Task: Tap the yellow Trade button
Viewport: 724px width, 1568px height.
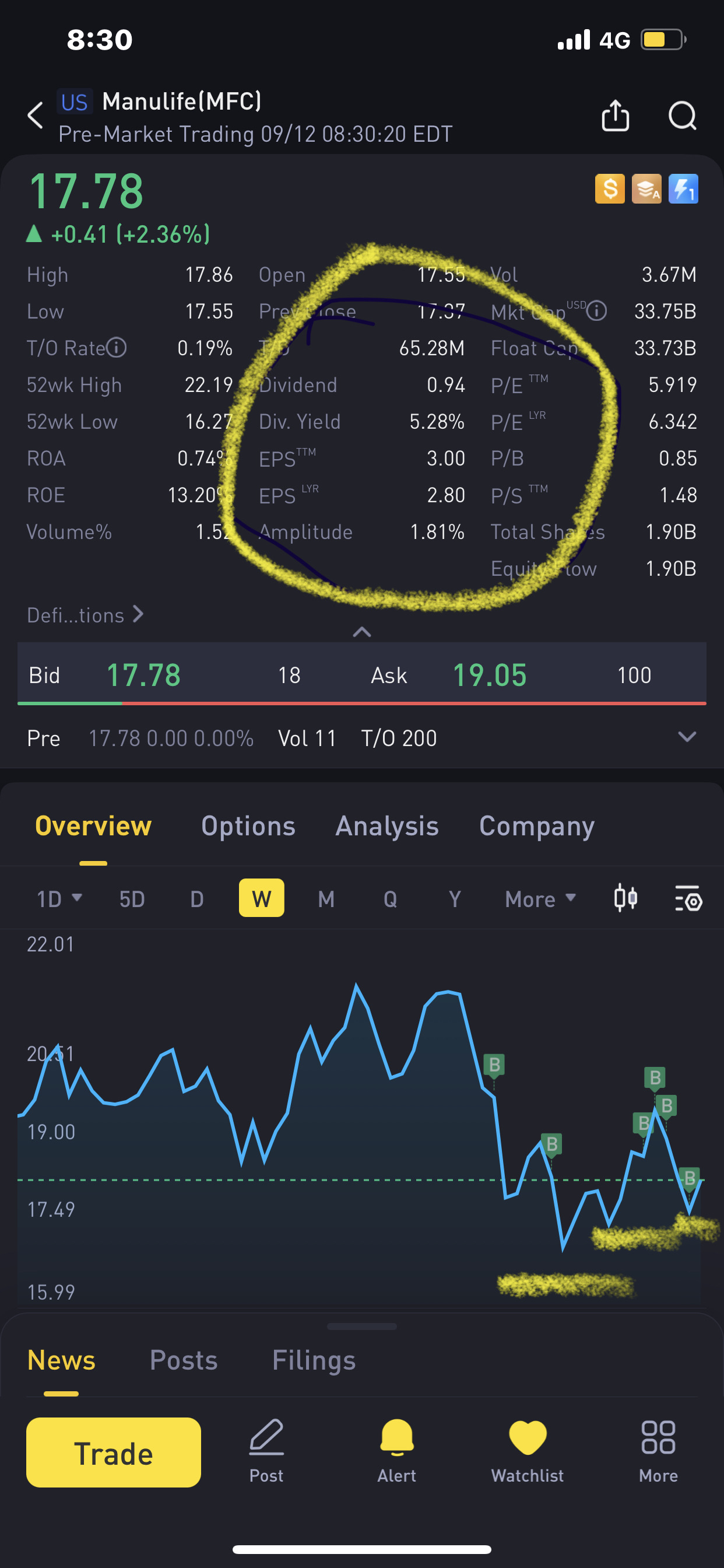Action: pyautogui.click(x=113, y=1453)
